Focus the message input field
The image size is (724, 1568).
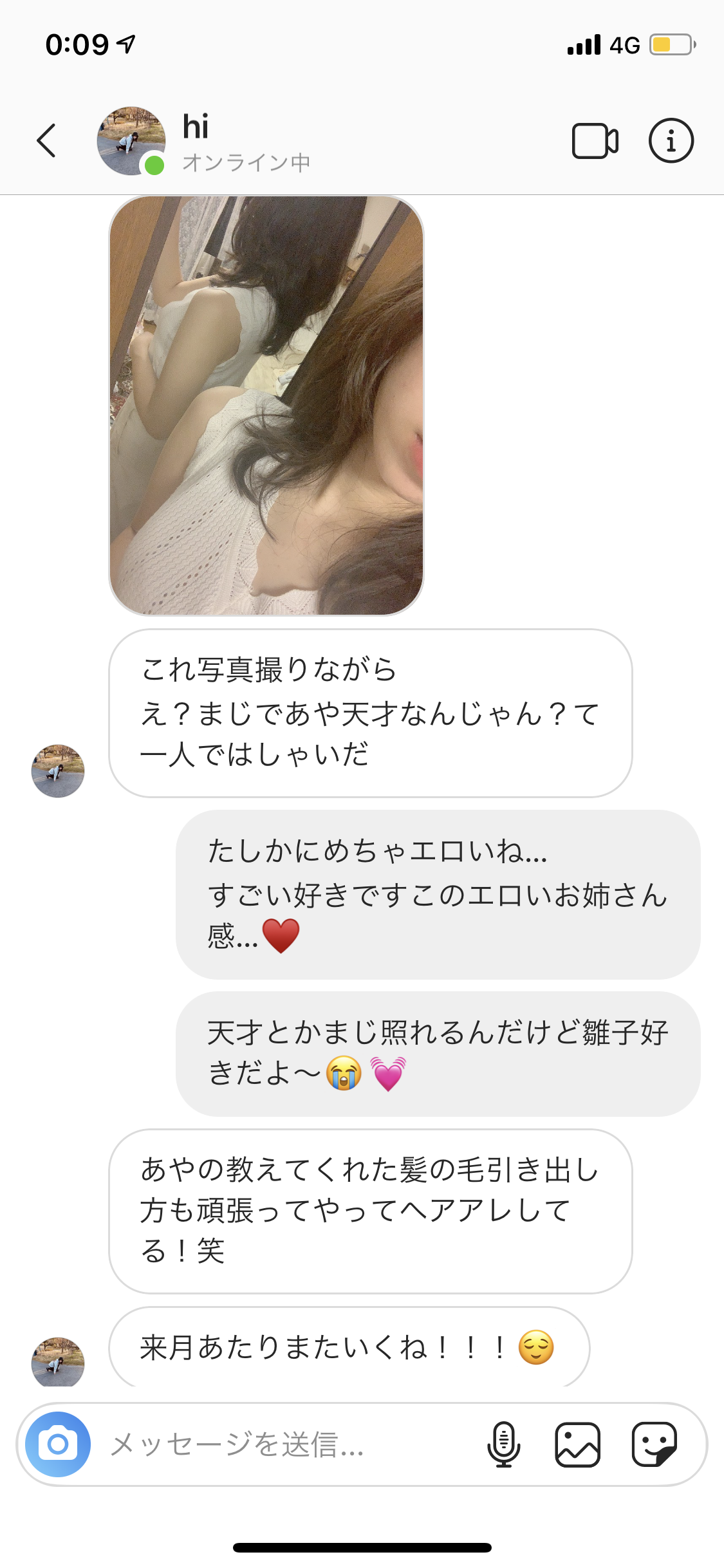coord(283,1444)
